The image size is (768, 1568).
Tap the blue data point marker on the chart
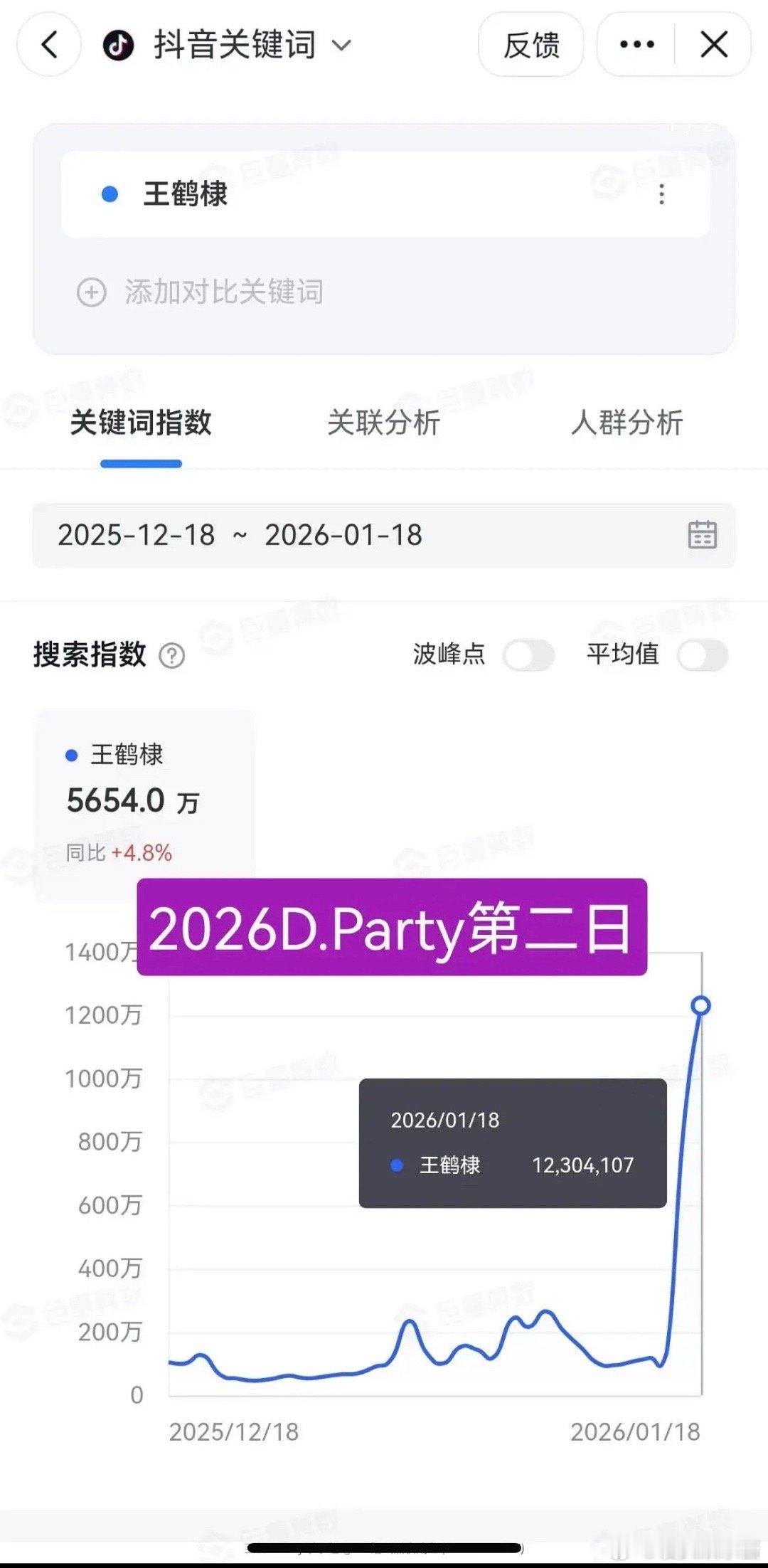[700, 1005]
